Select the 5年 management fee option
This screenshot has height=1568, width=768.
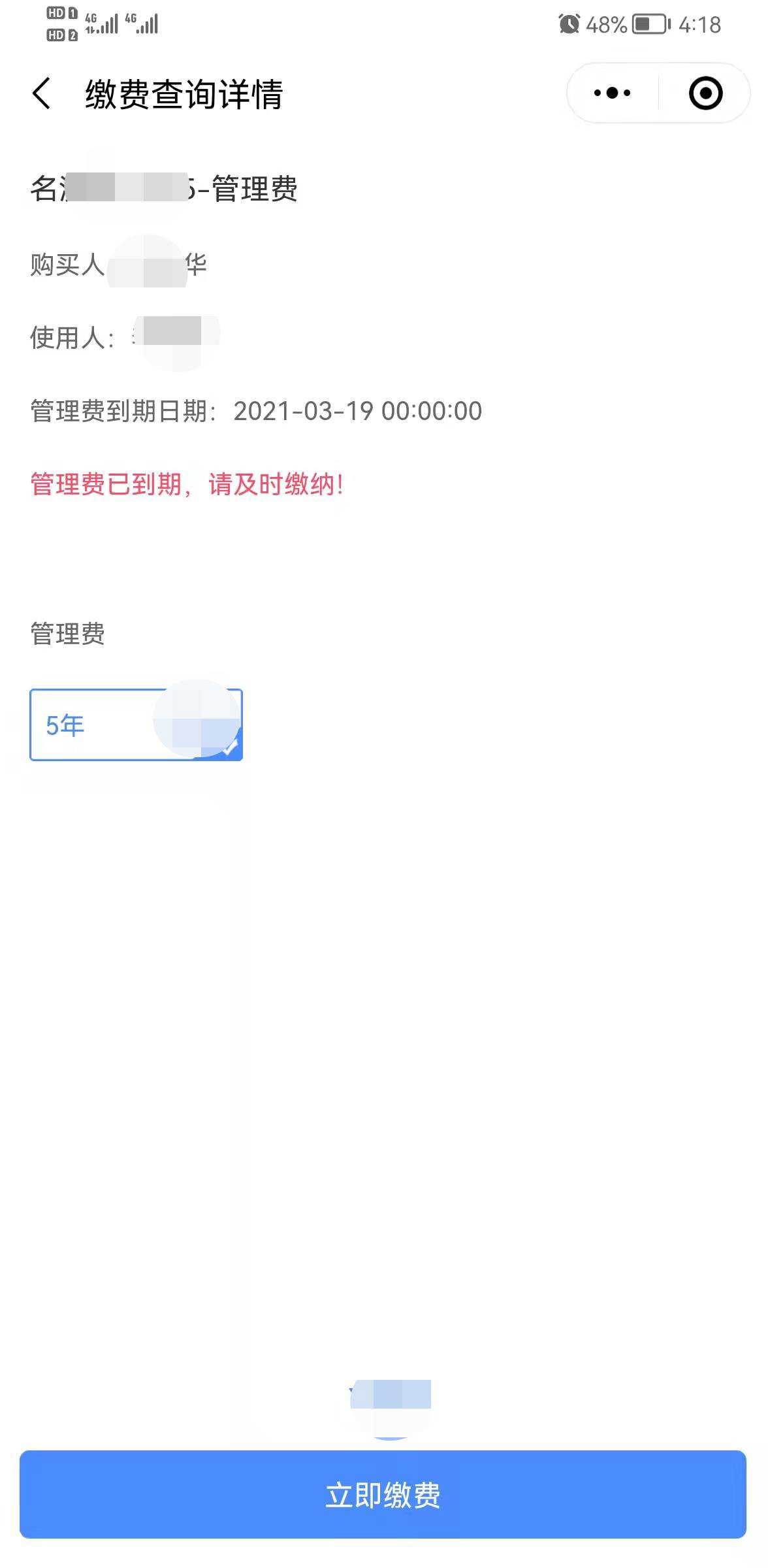(x=136, y=725)
